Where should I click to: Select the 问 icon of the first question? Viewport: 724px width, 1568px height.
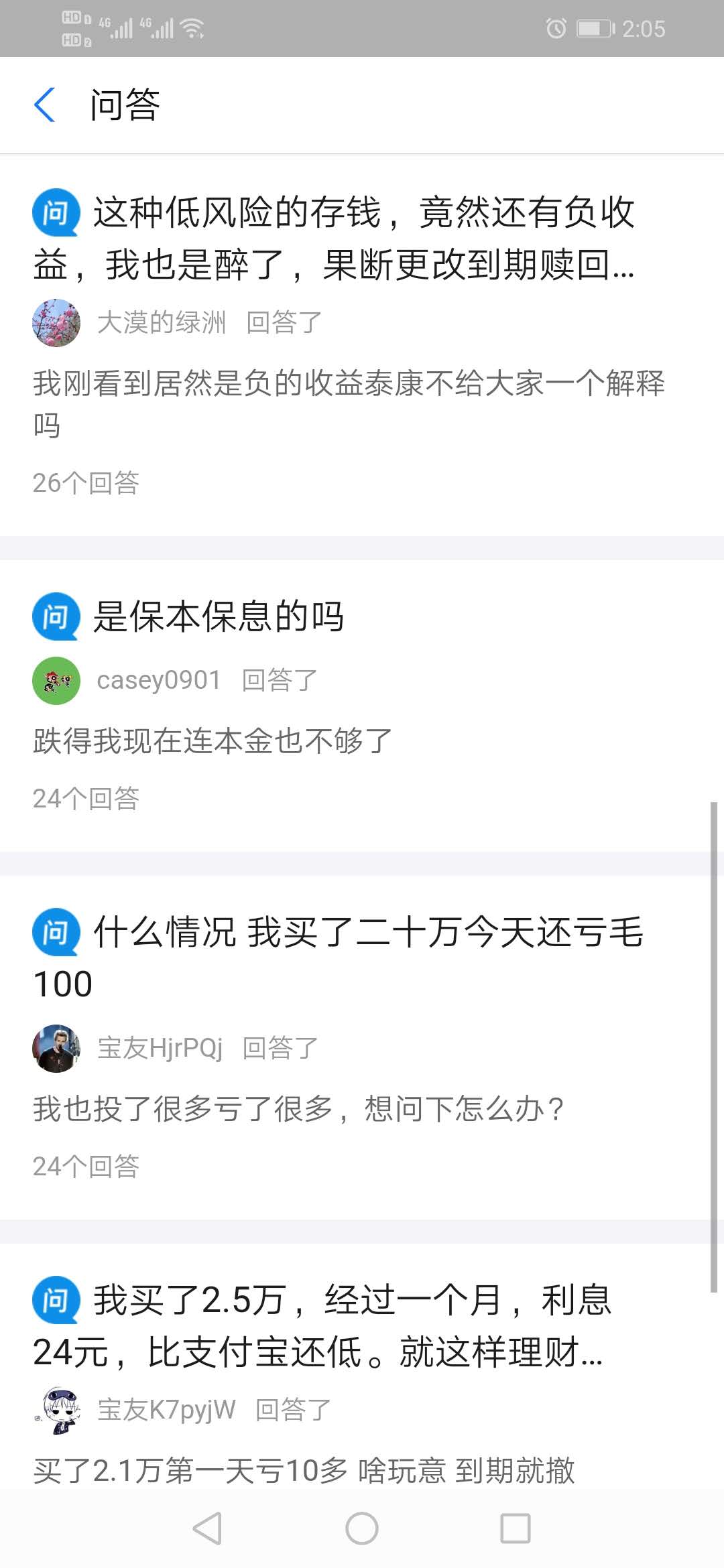[x=57, y=213]
